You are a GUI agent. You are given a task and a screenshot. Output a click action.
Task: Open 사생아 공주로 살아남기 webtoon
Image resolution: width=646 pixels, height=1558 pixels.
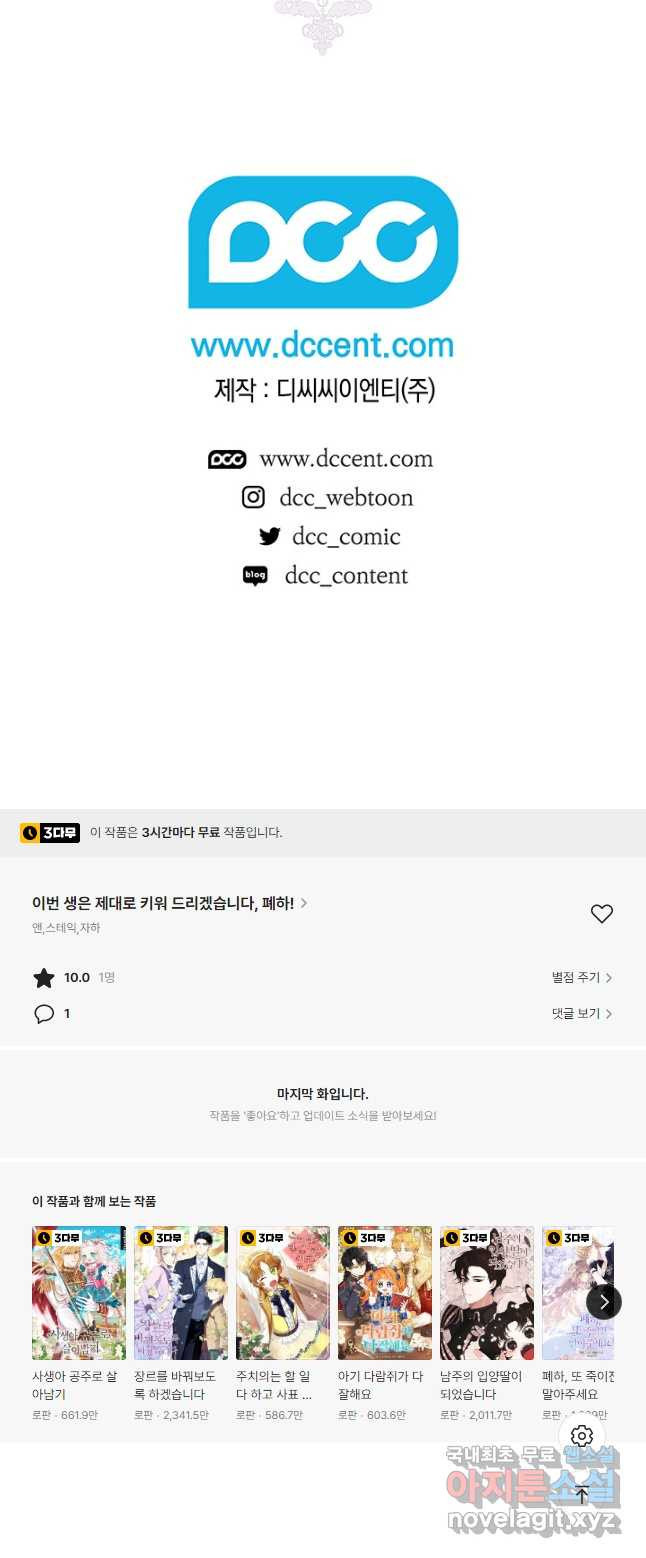(x=79, y=1292)
